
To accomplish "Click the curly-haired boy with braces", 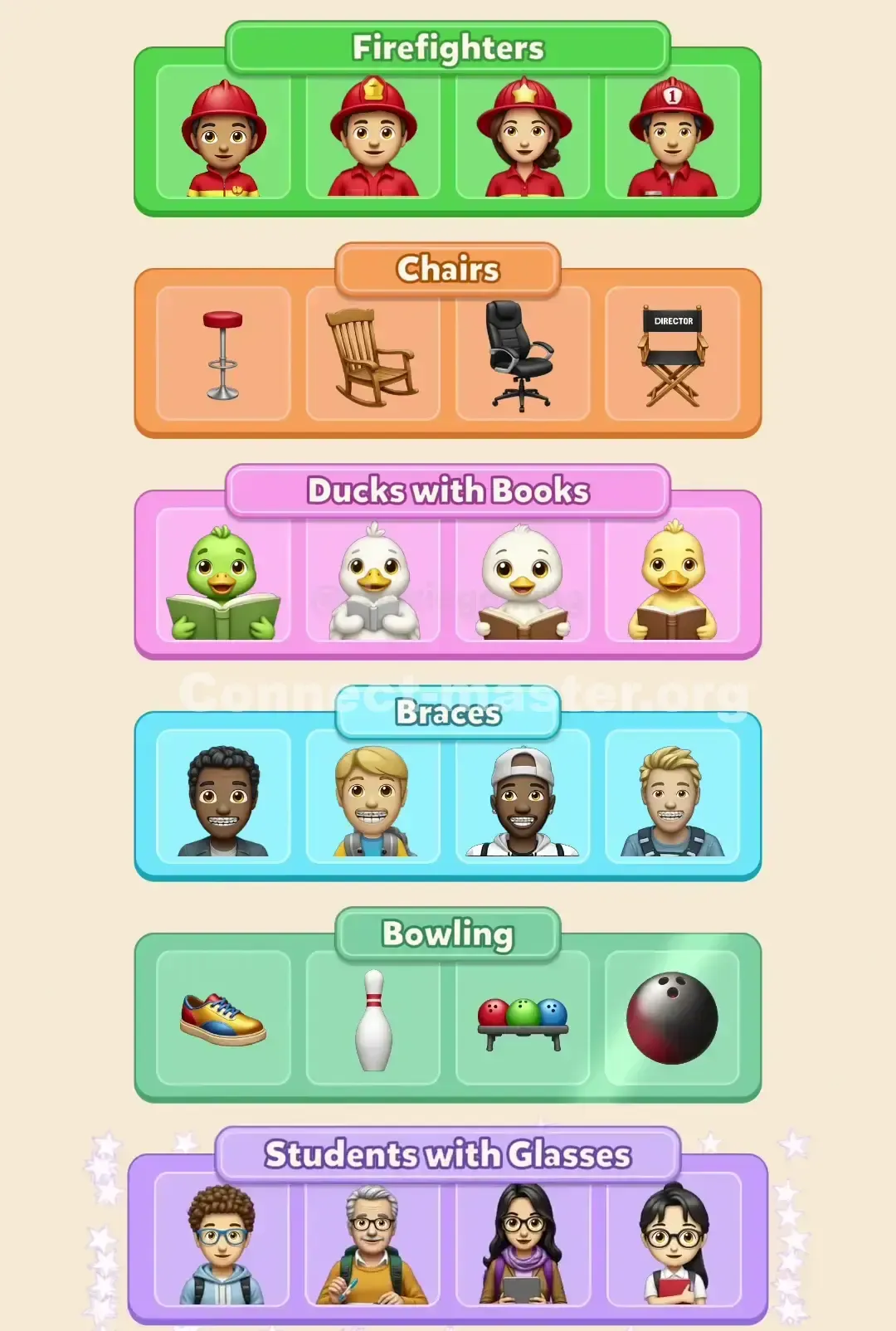I will tap(221, 799).
